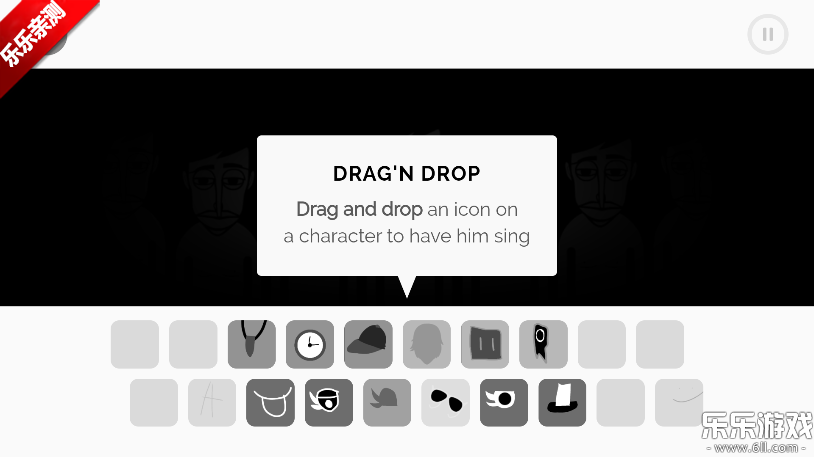Select the monocle sound icon
The image size is (814, 457).
[503, 403]
